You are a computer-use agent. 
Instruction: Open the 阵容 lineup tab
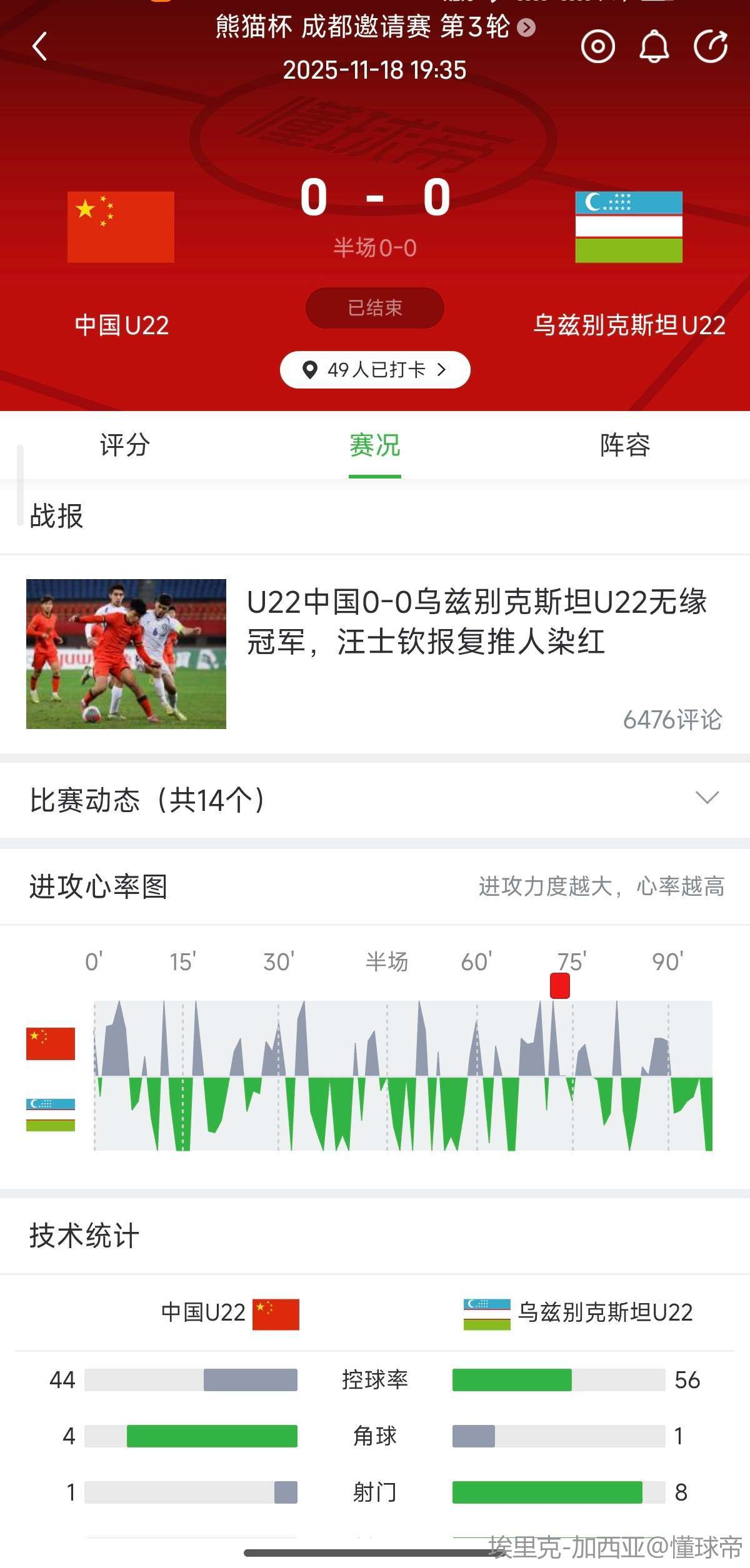[x=625, y=445]
